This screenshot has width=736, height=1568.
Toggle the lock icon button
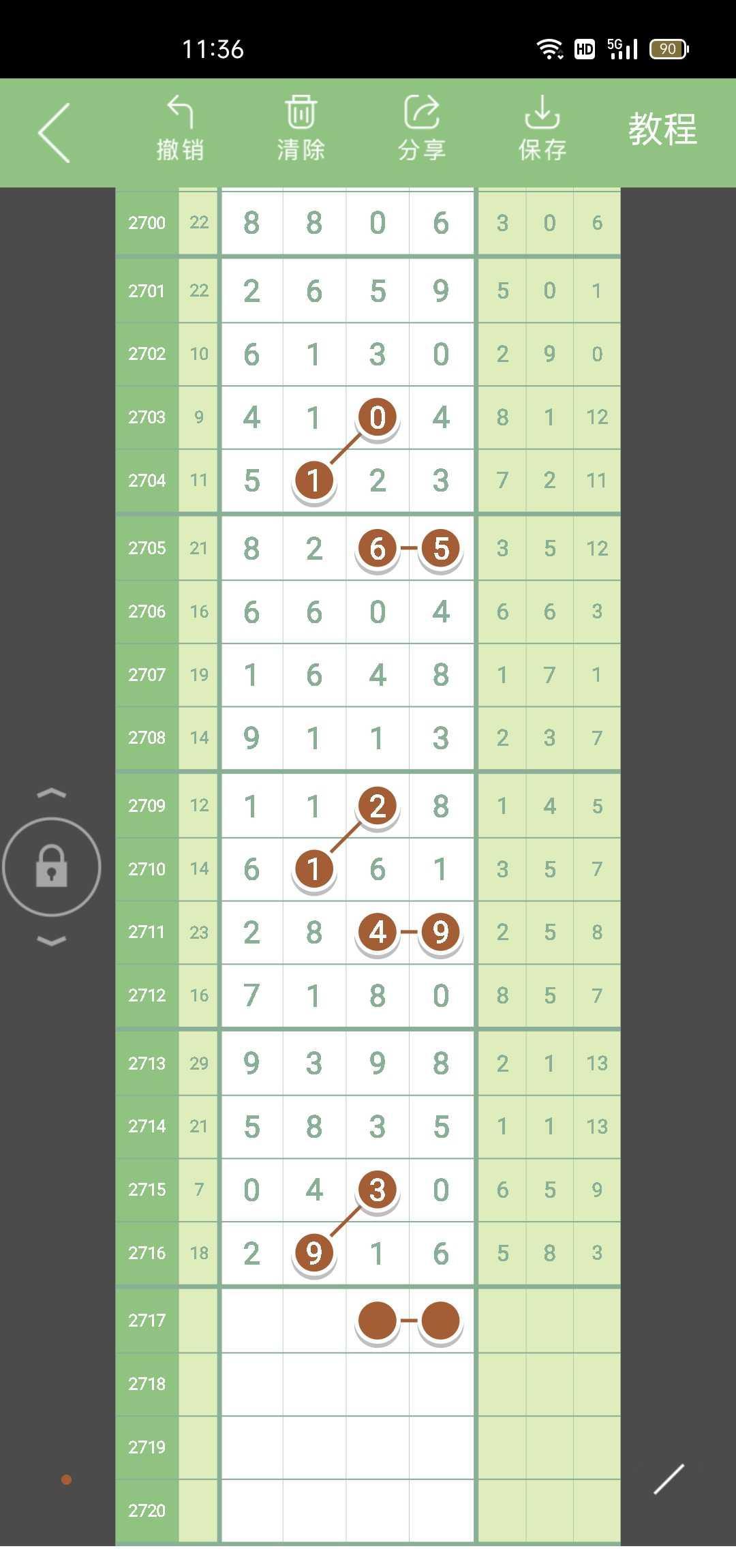pos(52,866)
